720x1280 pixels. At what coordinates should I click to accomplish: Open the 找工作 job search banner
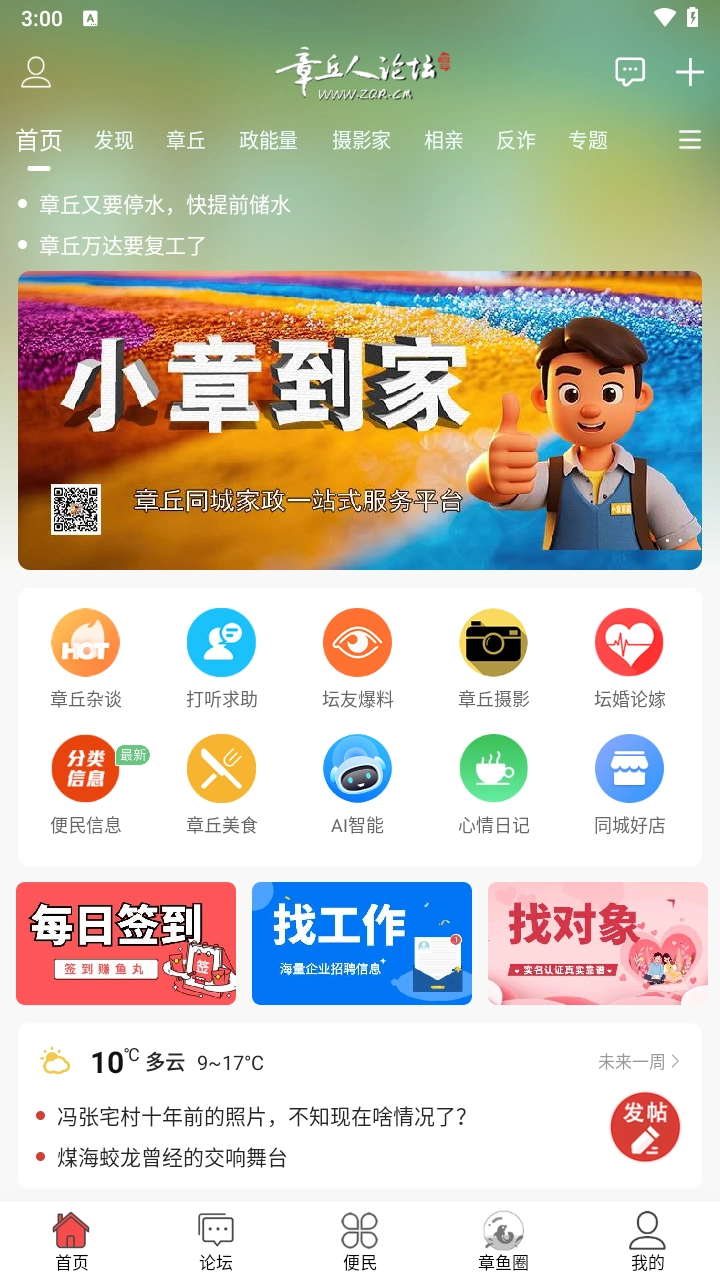pos(361,942)
